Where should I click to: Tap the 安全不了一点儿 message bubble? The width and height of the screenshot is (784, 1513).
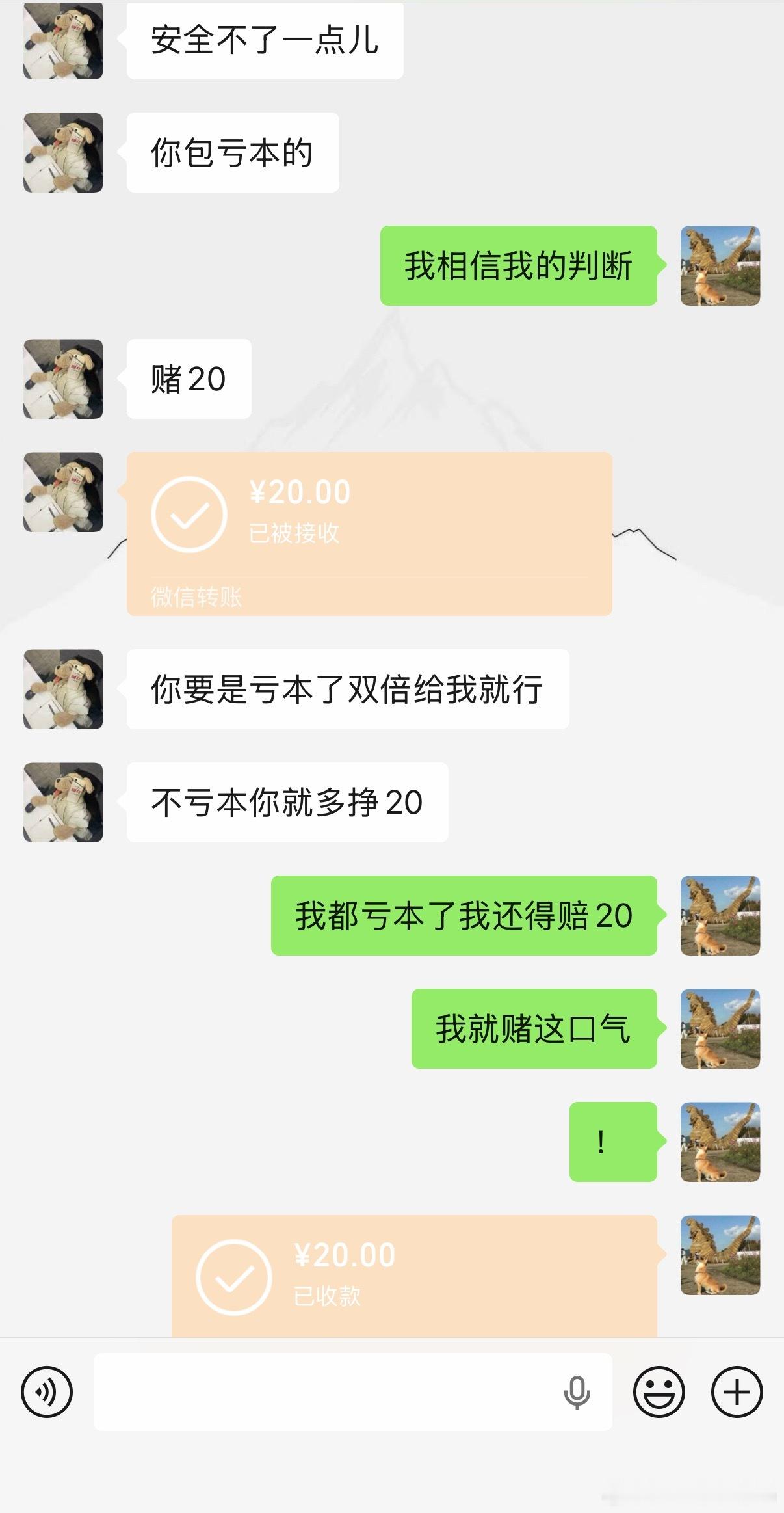click(263, 41)
